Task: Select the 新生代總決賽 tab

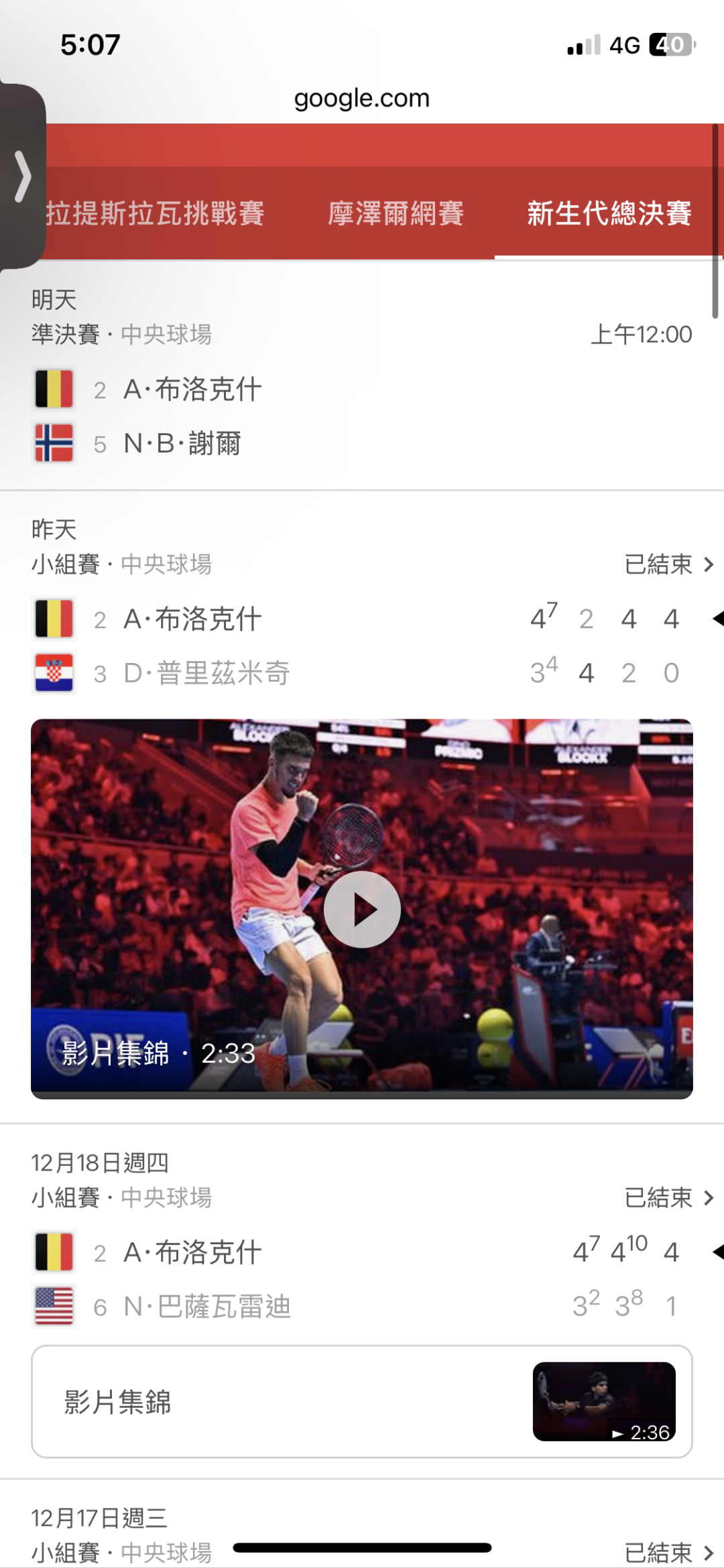Action: pos(609,214)
